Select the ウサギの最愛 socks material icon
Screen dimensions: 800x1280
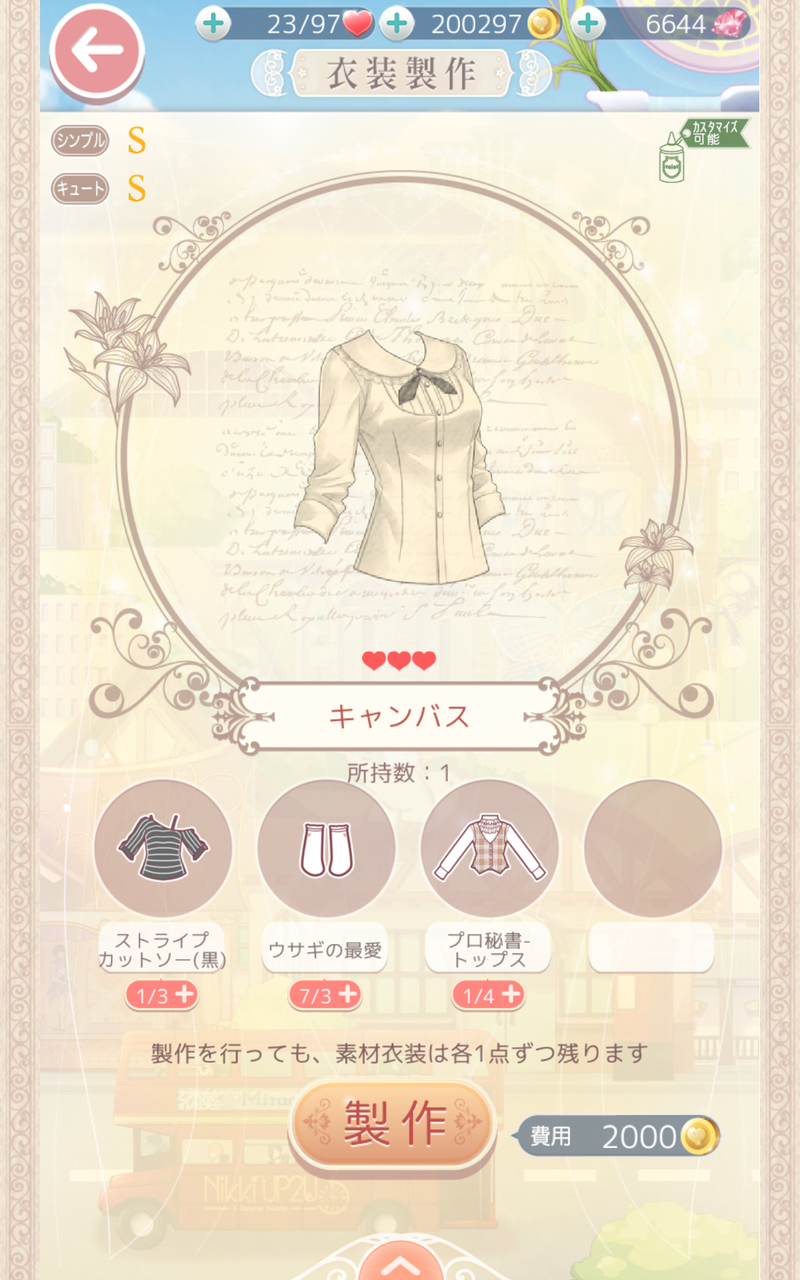(x=327, y=845)
